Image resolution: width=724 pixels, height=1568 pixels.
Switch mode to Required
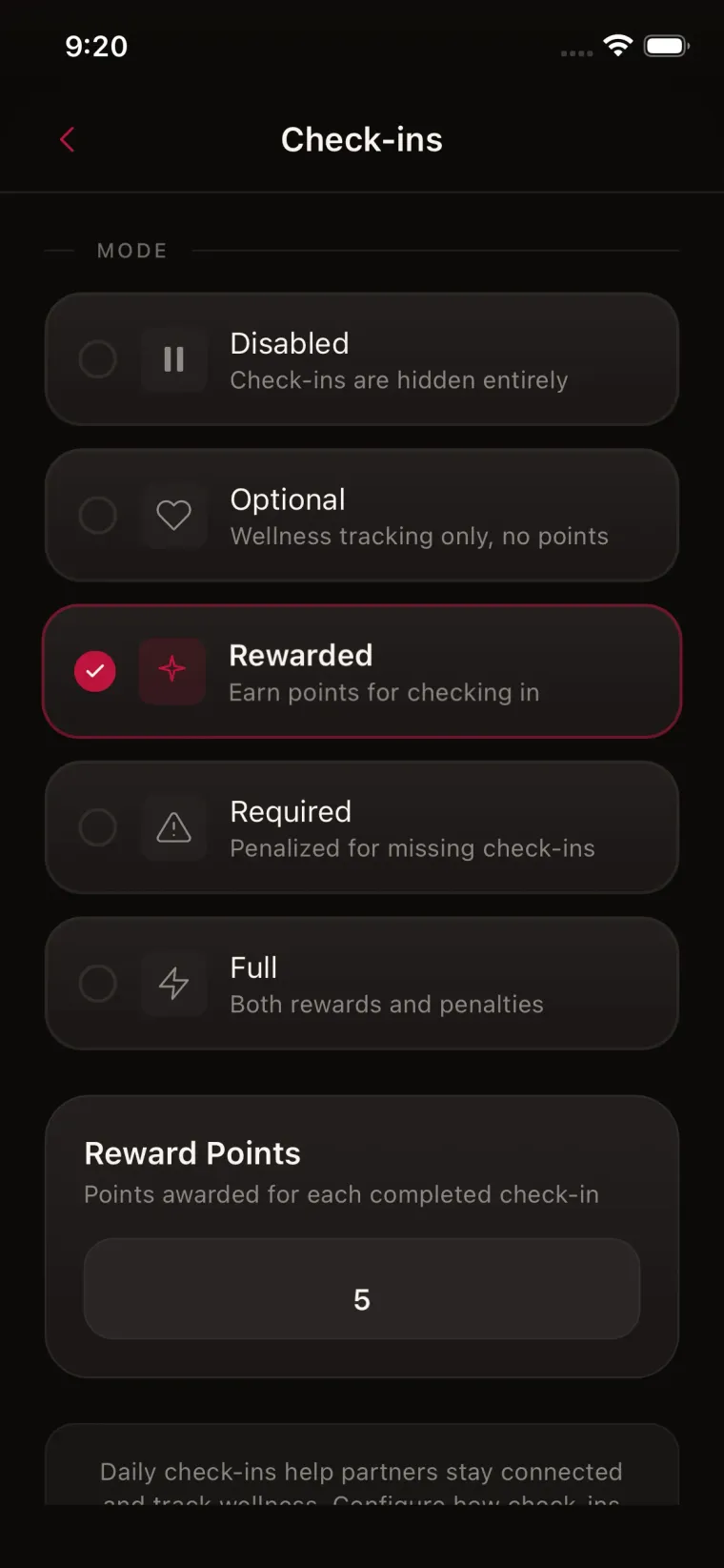click(x=362, y=827)
